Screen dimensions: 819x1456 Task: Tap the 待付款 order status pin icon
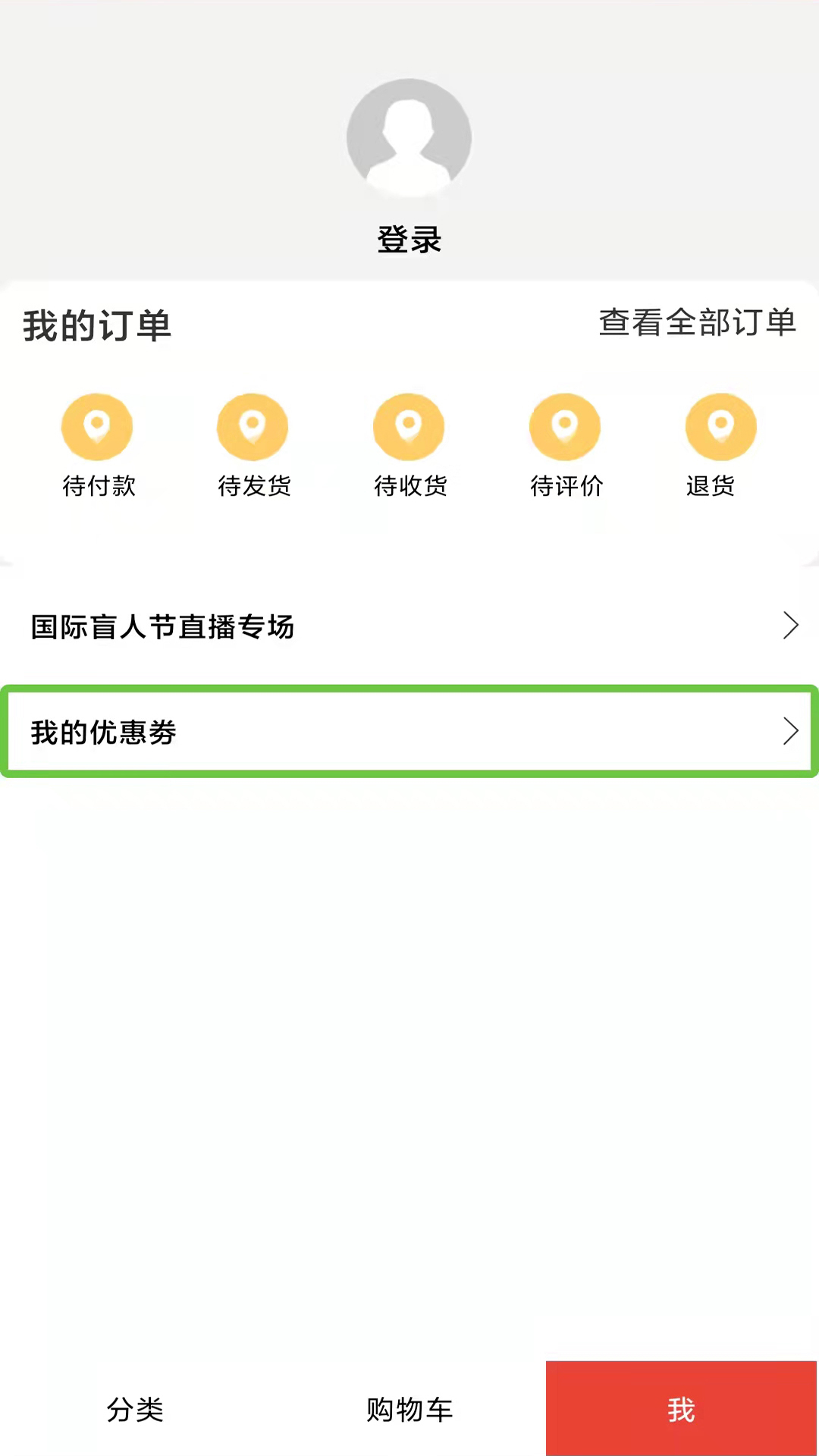[98, 426]
